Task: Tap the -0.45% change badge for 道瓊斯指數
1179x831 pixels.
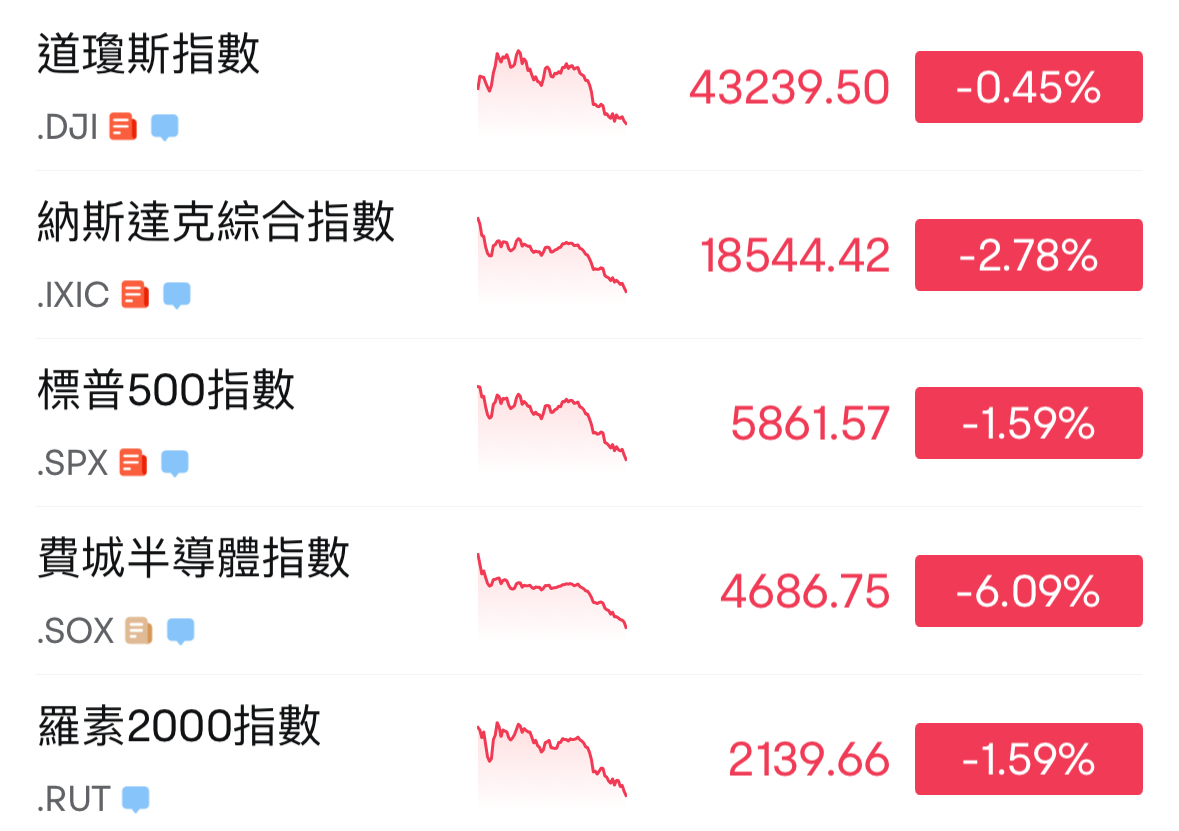Action: (1029, 86)
